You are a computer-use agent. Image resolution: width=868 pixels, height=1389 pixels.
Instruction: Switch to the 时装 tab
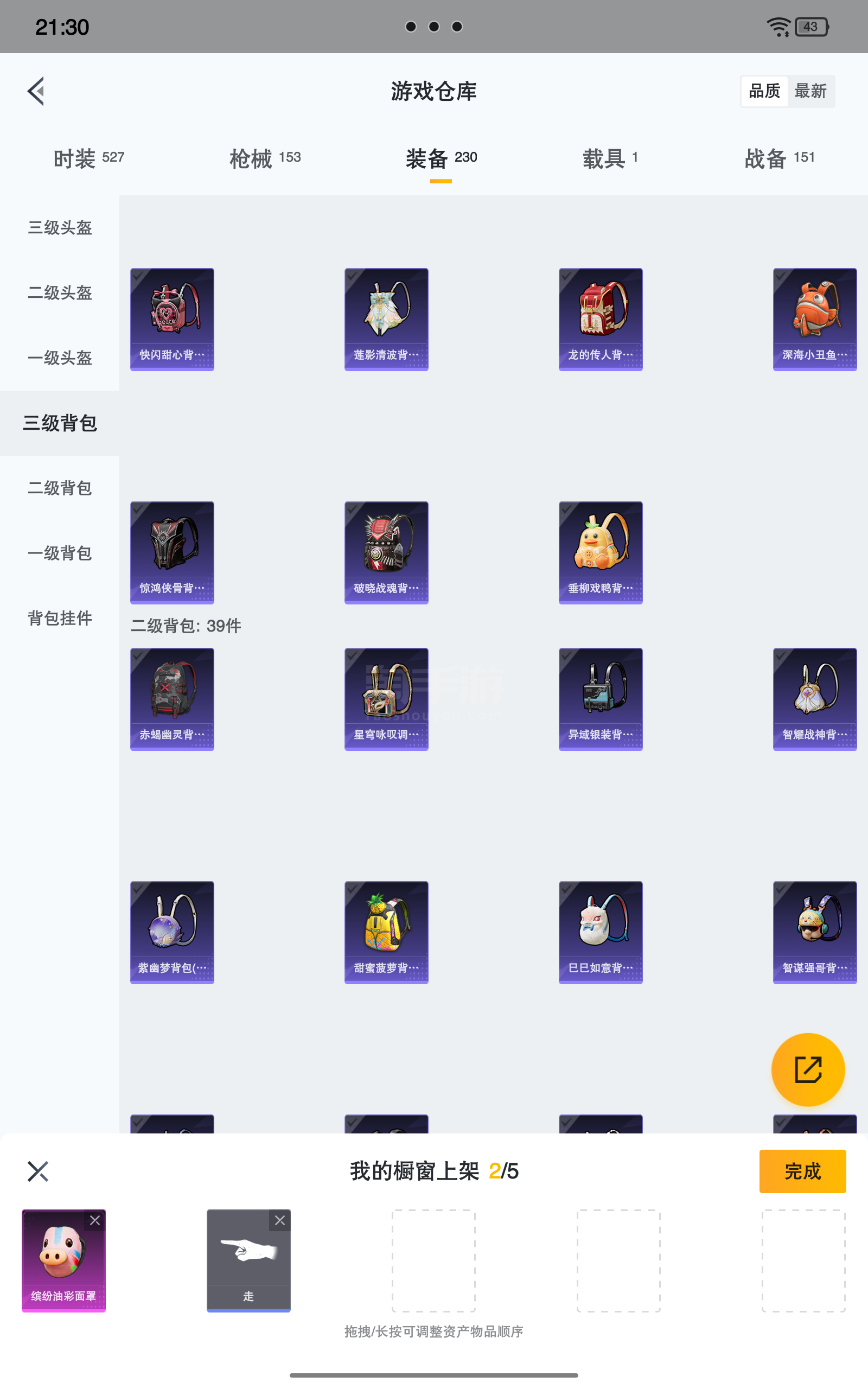click(x=89, y=158)
